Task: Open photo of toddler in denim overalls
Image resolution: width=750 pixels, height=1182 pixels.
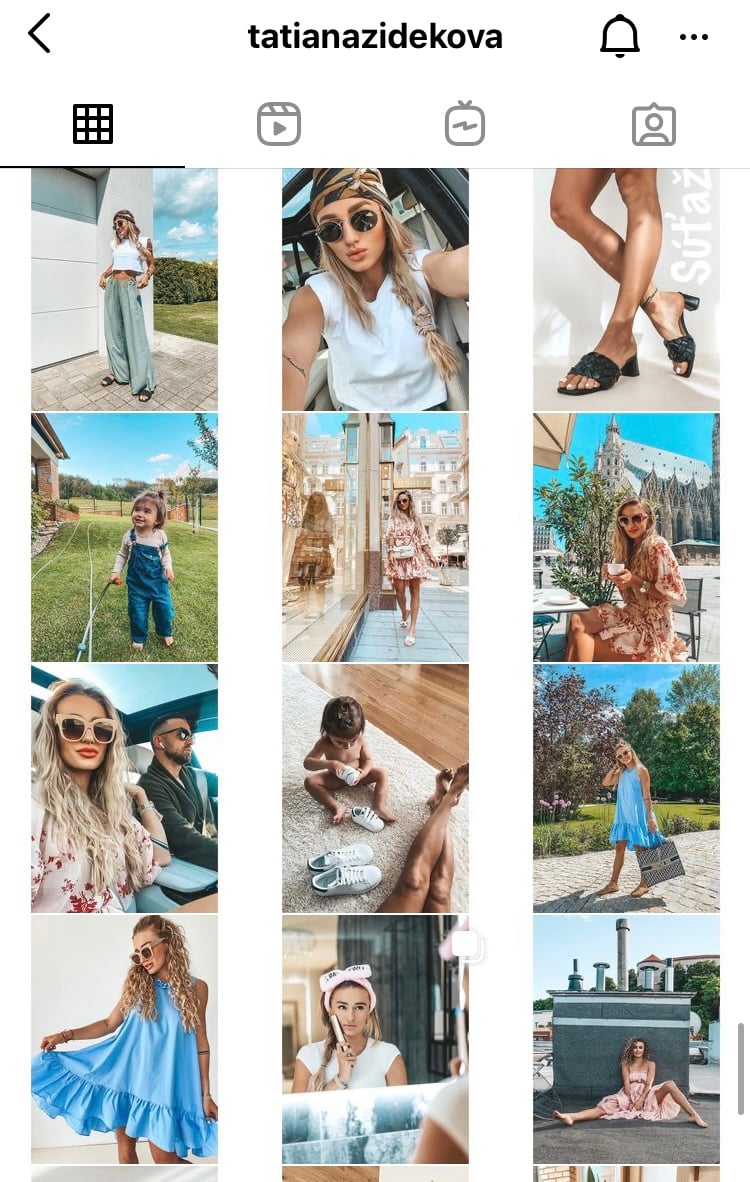Action: (124, 537)
